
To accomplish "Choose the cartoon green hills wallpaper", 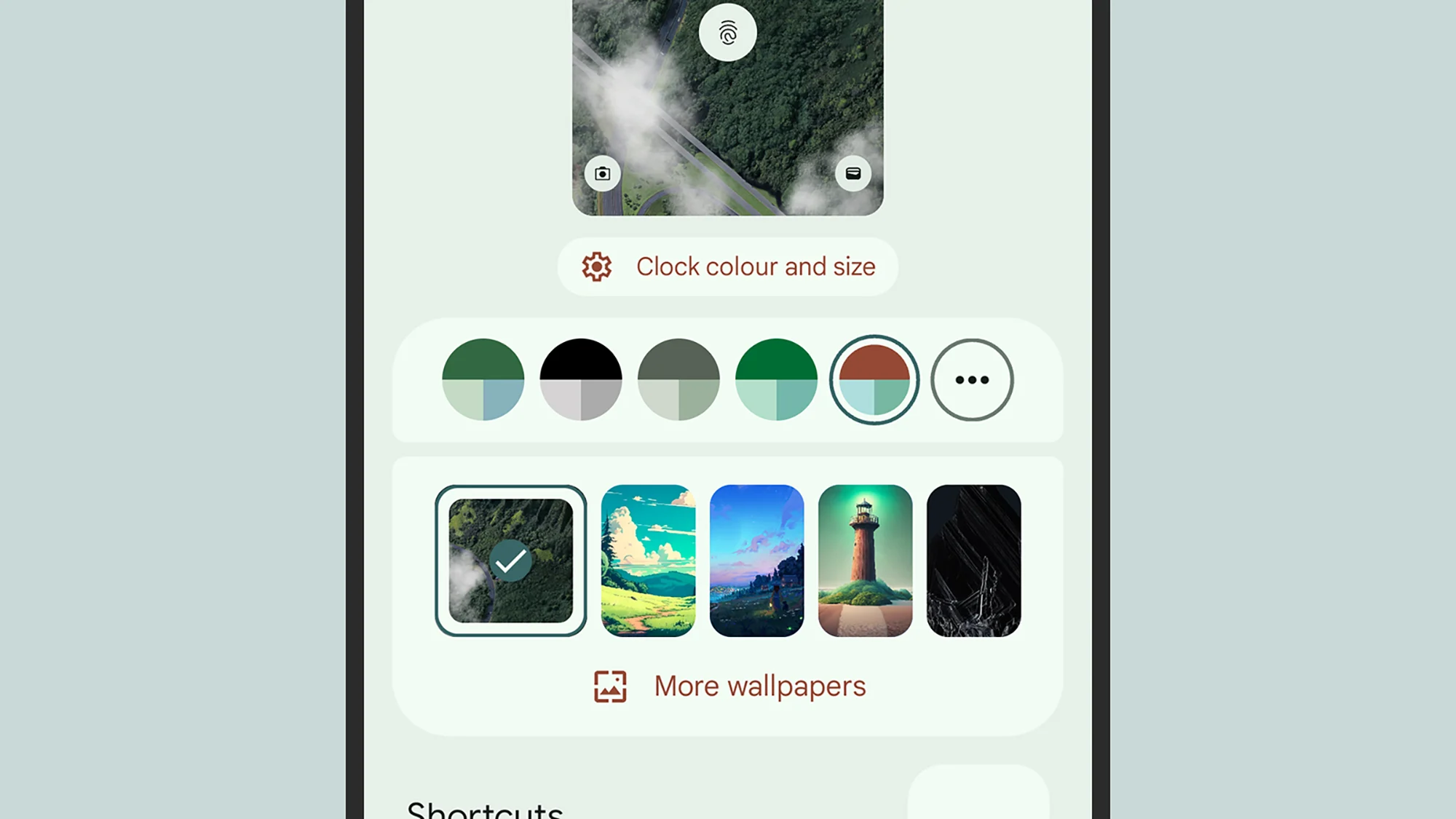I will (x=648, y=561).
